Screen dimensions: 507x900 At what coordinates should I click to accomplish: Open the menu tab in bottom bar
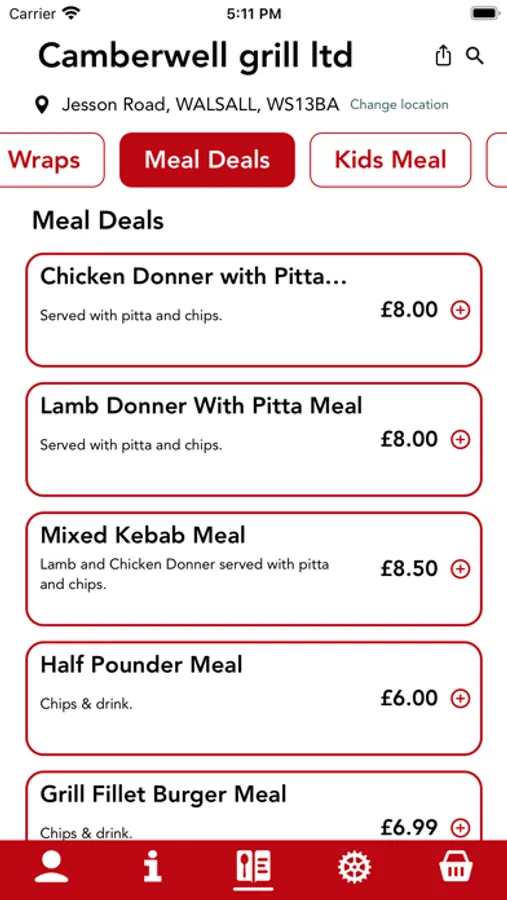(253, 867)
